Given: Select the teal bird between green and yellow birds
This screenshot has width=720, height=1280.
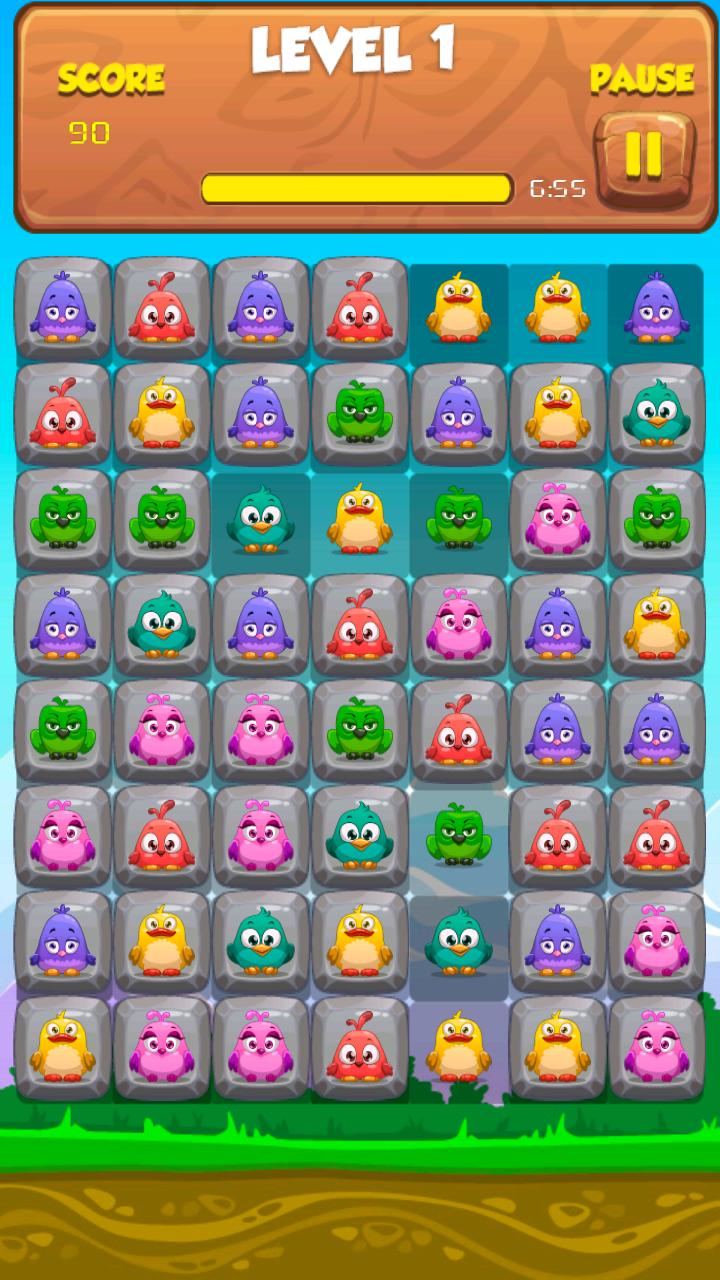Looking at the screenshot, I should (261, 519).
